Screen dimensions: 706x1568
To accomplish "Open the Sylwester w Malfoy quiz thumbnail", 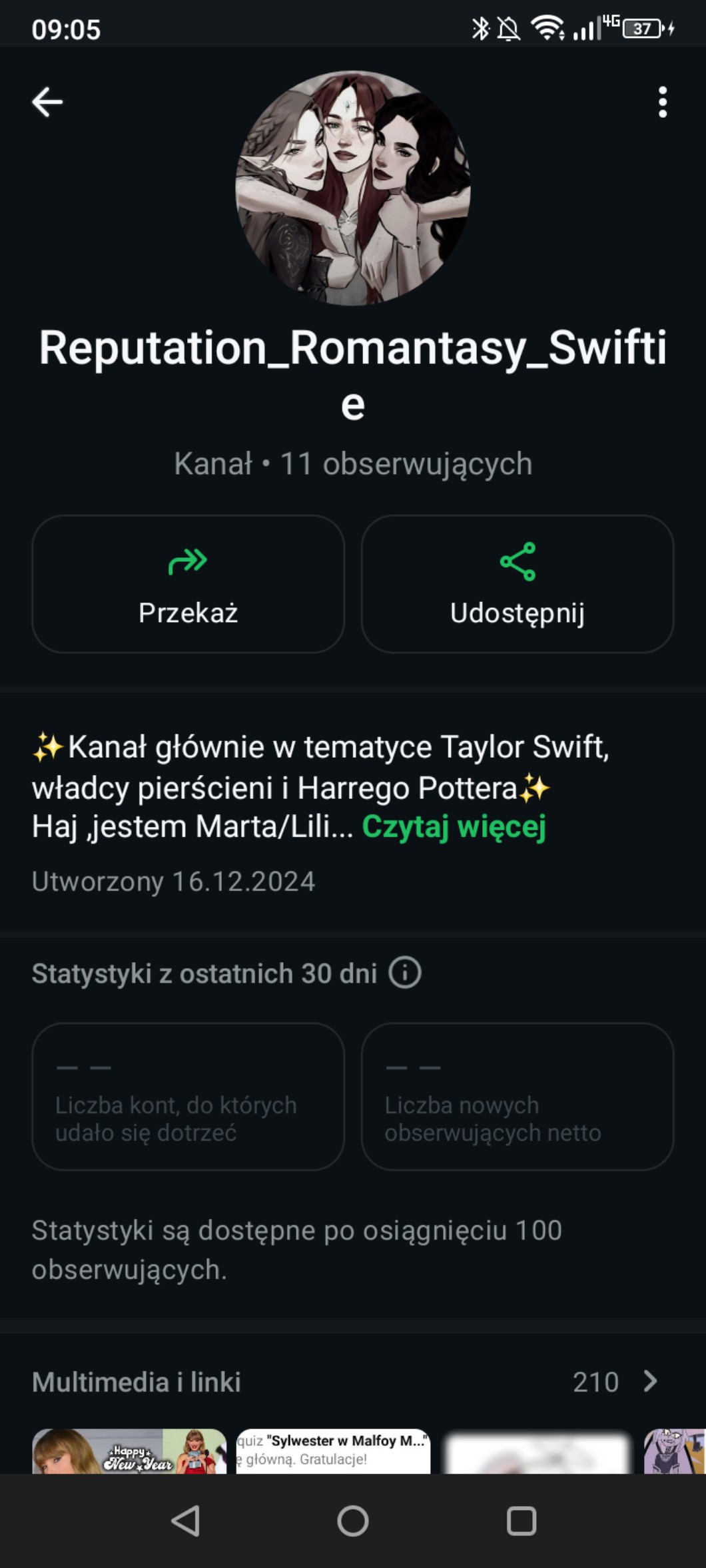I will point(333,1451).
